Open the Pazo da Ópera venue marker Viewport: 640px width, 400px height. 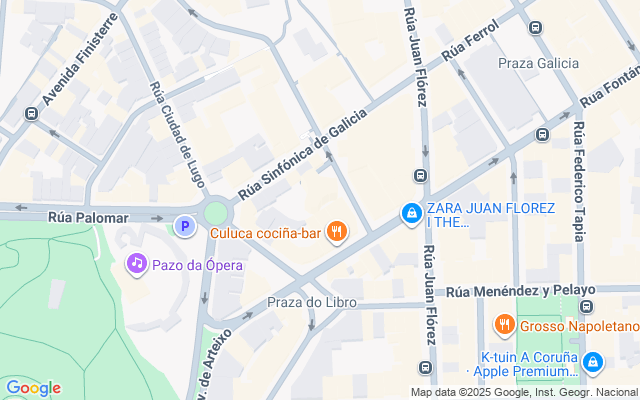coord(135,264)
